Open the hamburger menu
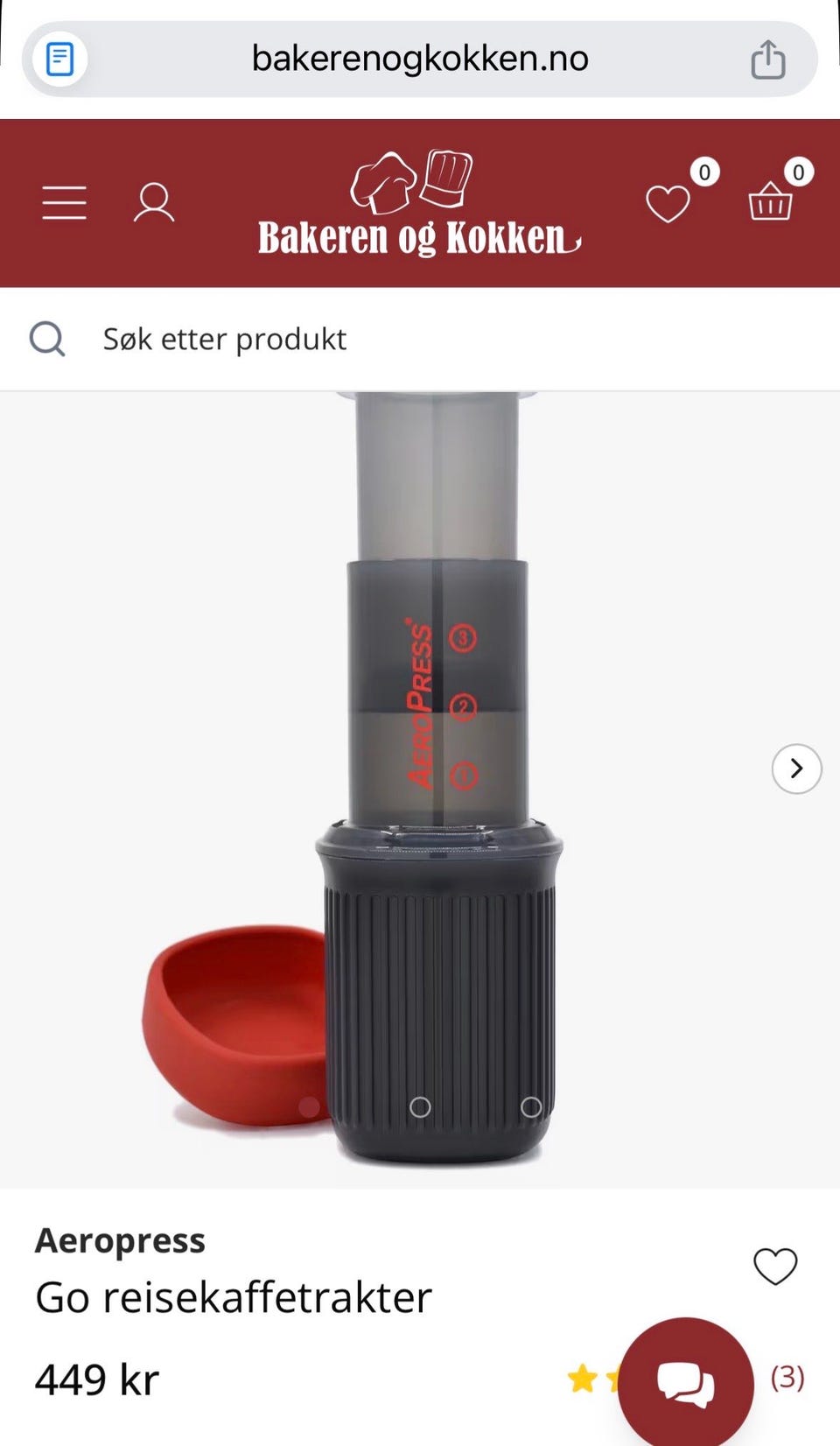This screenshot has width=840, height=1446. 64,202
